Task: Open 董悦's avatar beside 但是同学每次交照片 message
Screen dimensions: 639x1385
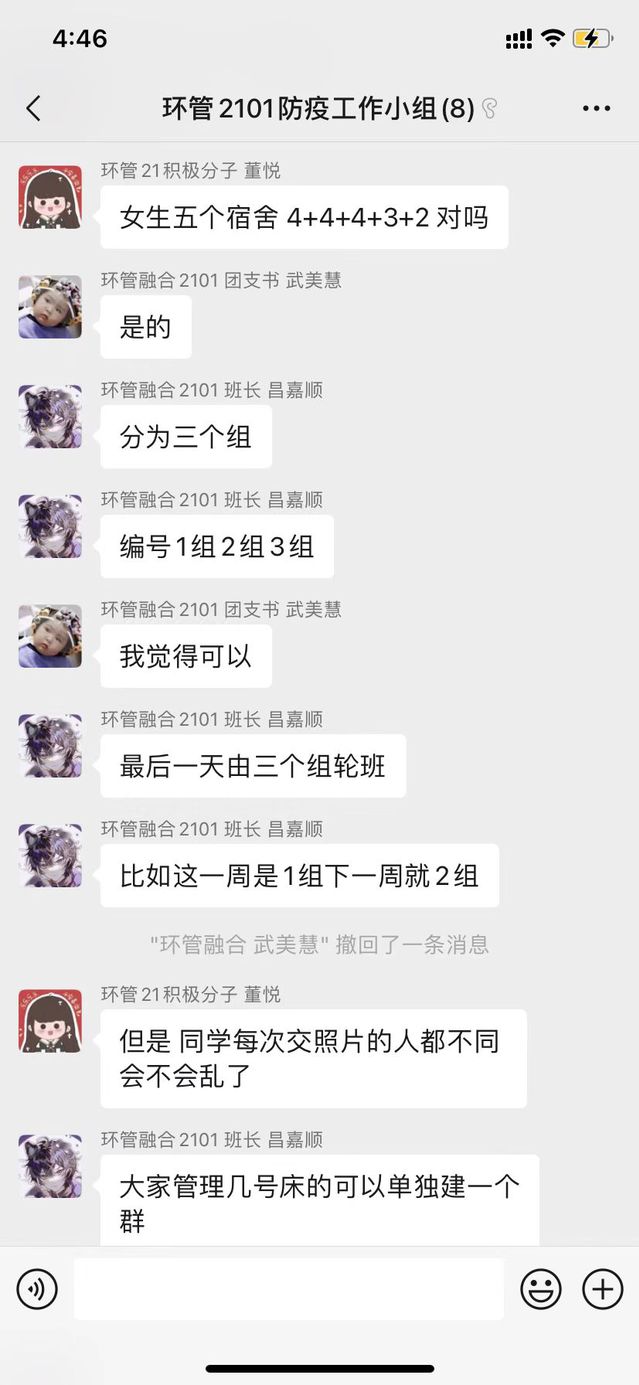Action: click(x=50, y=1021)
